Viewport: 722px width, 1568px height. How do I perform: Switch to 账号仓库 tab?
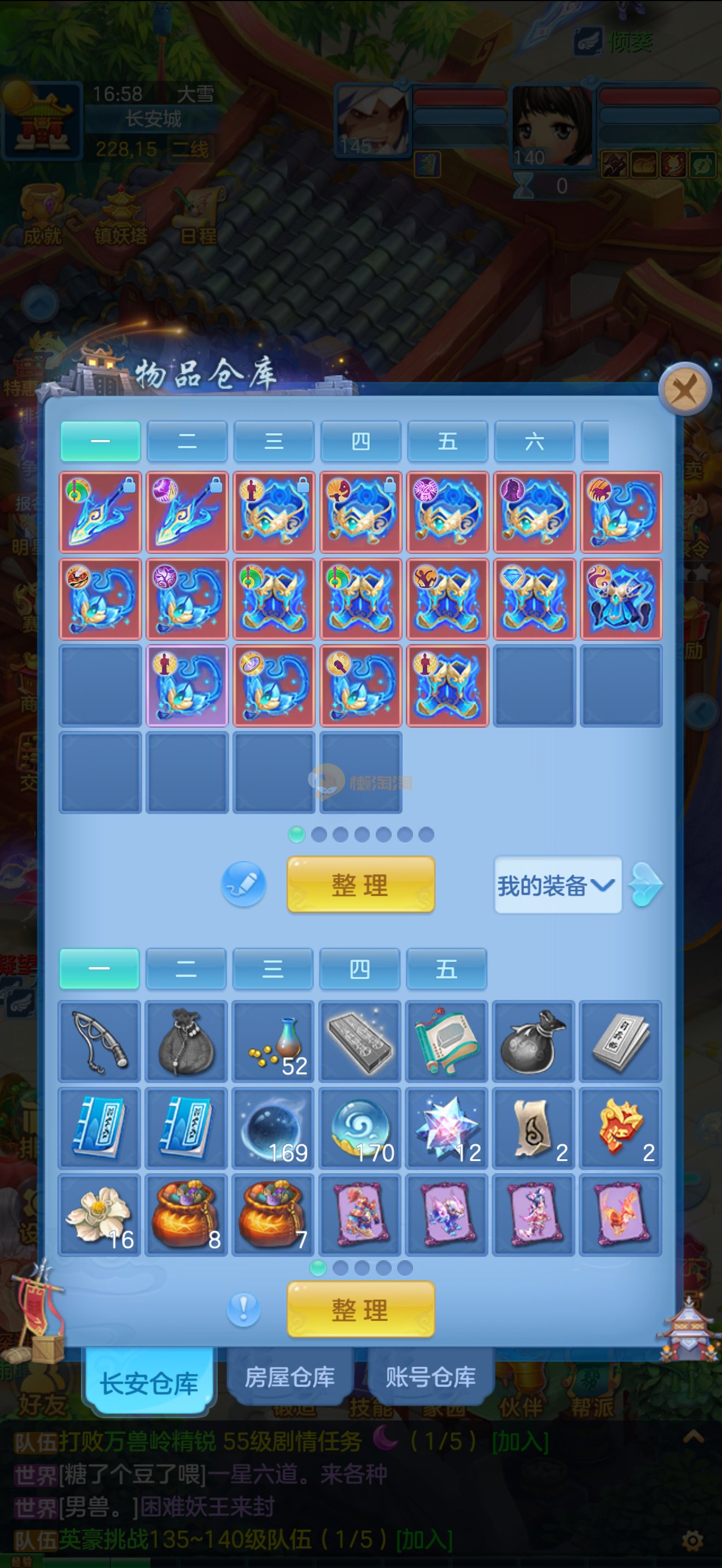(430, 1376)
